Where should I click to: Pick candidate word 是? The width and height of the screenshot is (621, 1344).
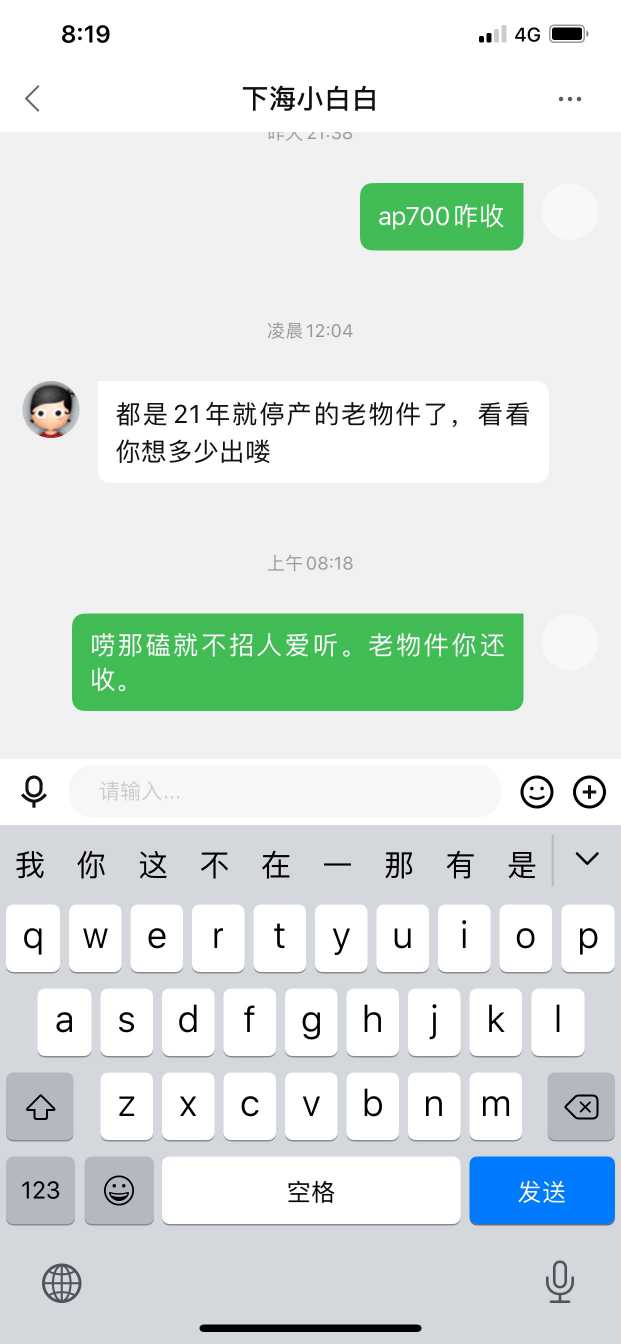click(x=522, y=865)
